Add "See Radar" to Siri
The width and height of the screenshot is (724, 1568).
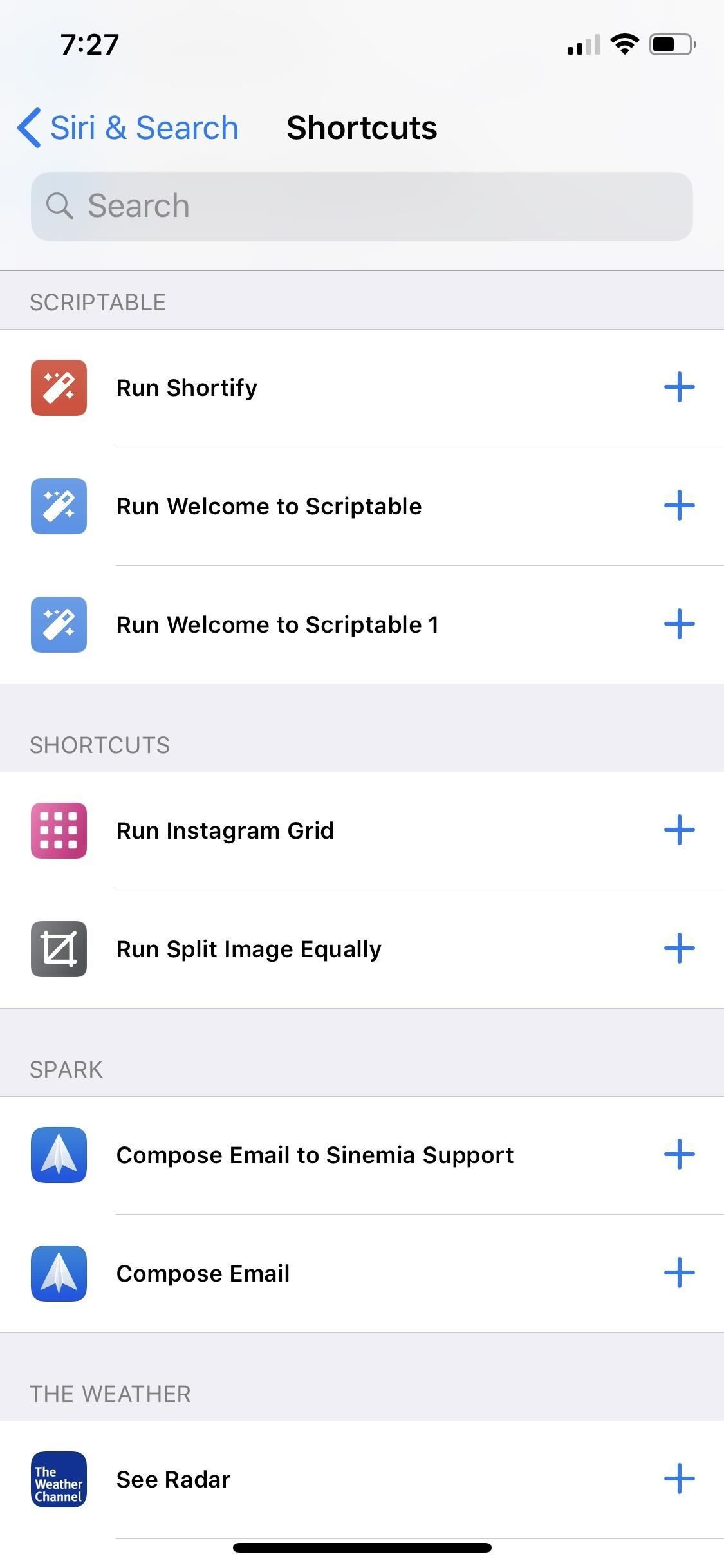point(680,1479)
